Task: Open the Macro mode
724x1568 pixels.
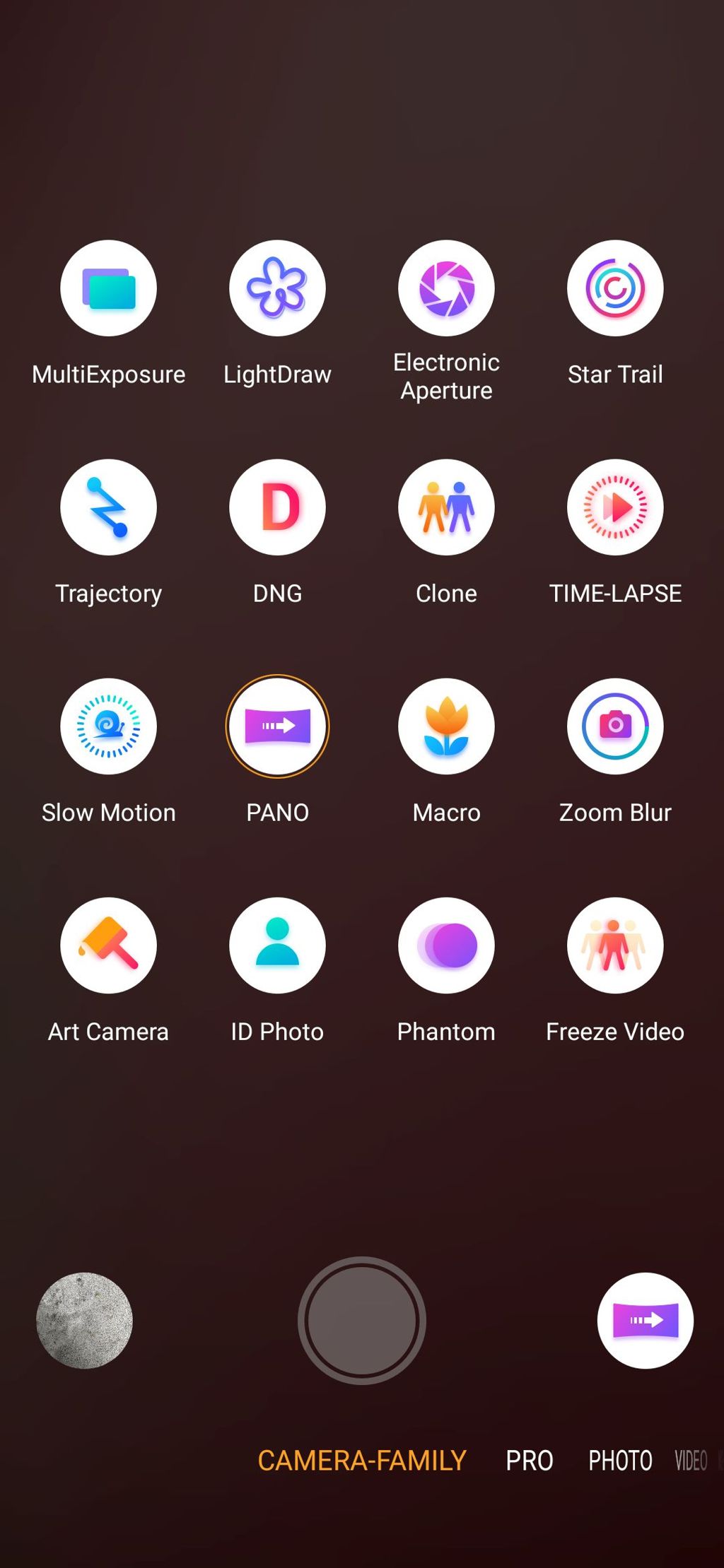Action: pyautogui.click(x=446, y=726)
